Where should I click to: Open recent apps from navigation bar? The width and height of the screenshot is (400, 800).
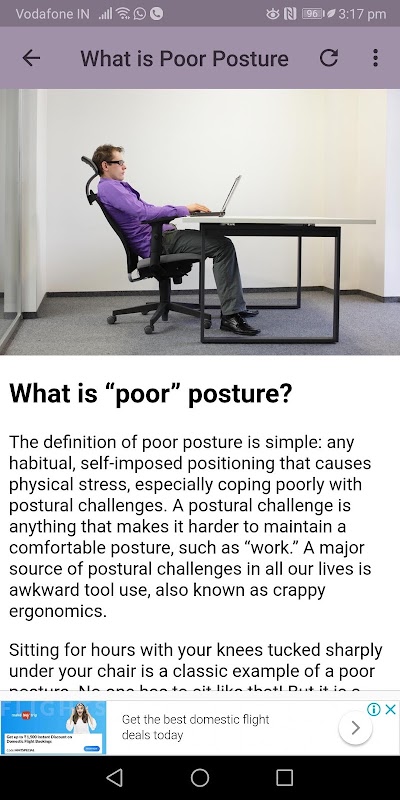tap(284, 778)
